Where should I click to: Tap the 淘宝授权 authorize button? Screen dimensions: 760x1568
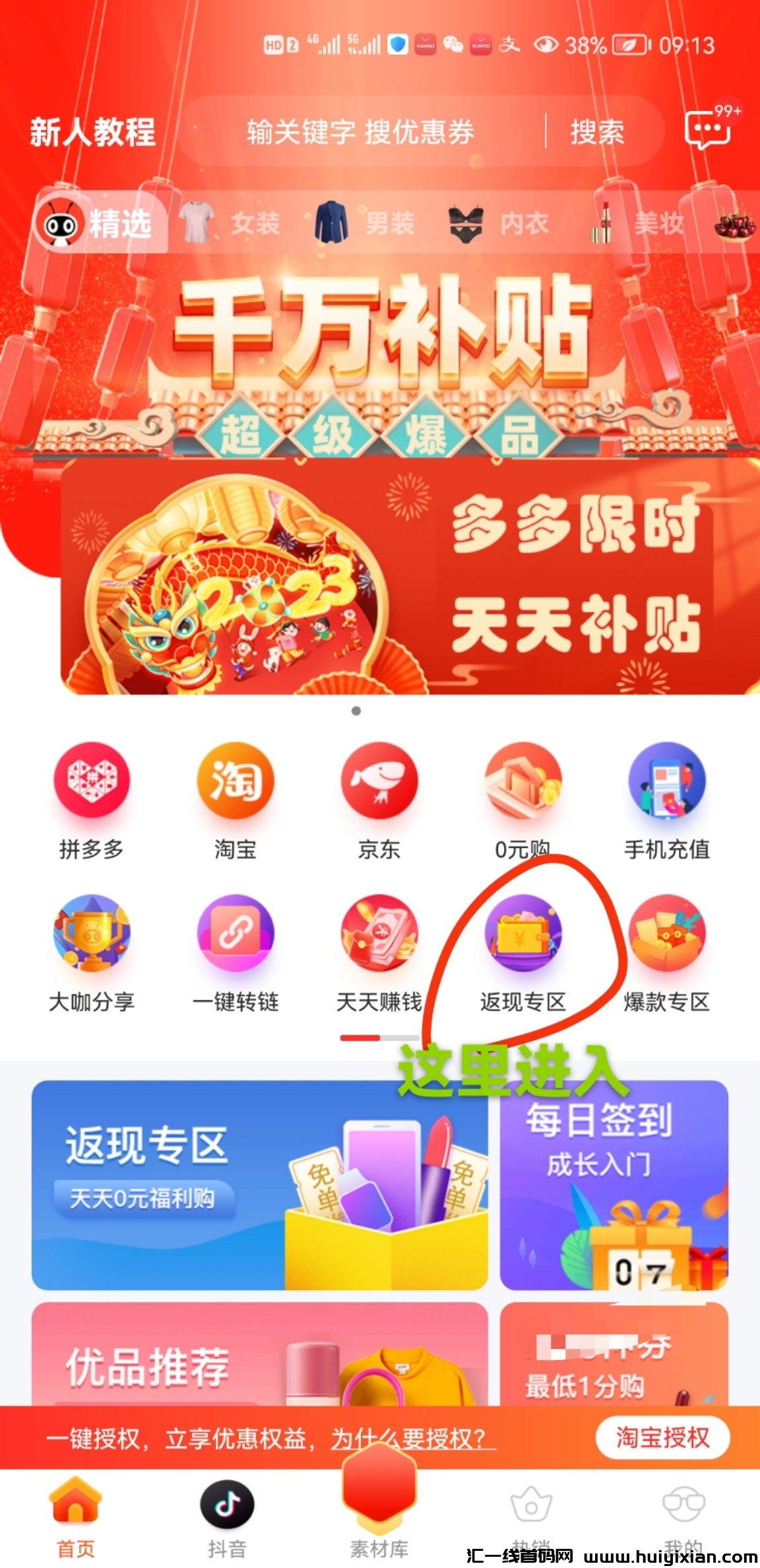(662, 1437)
